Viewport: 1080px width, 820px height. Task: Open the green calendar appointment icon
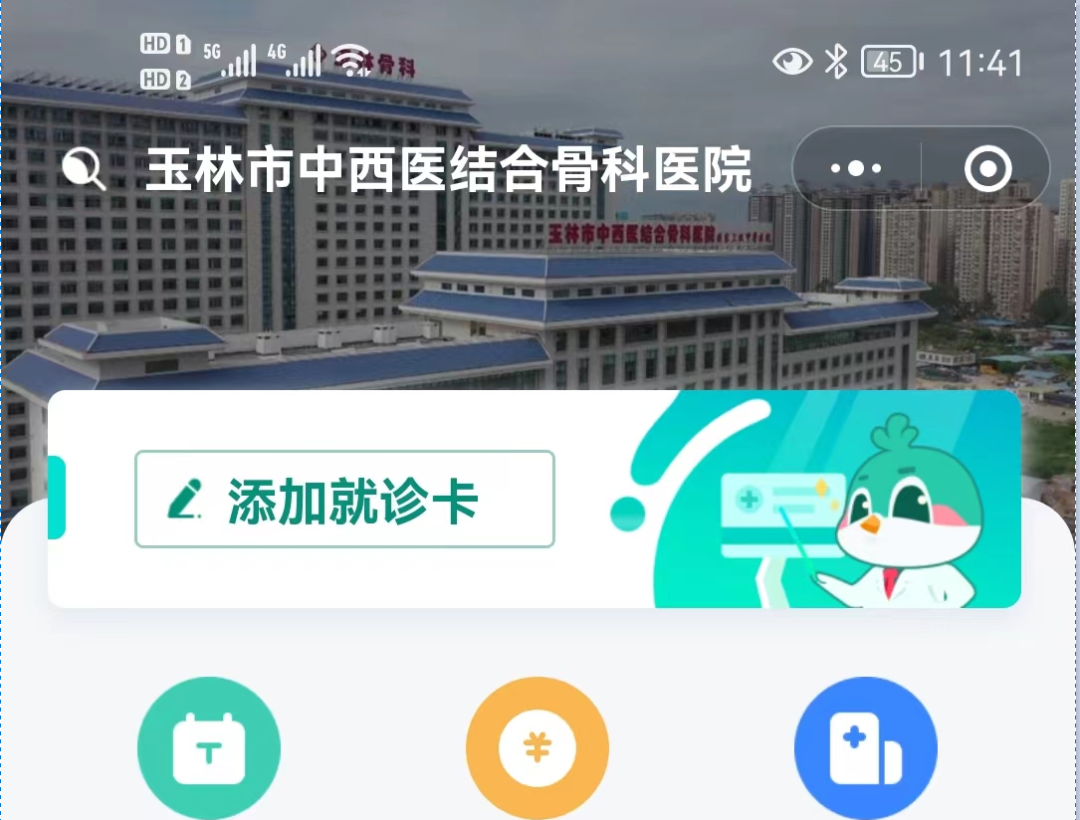(x=209, y=749)
